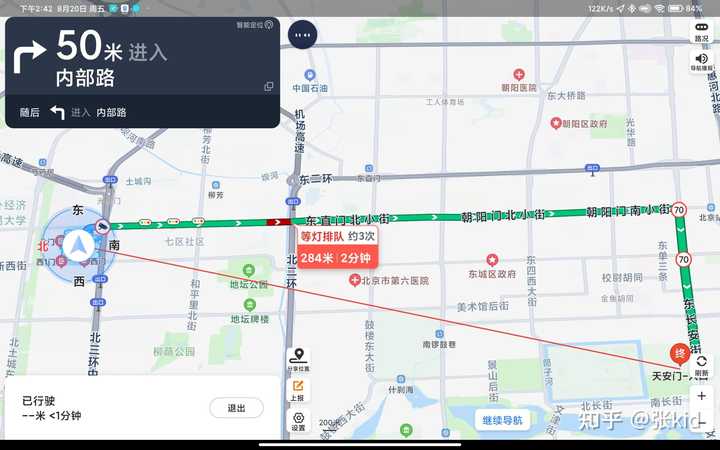Open navigation 设置

[x=298, y=419]
